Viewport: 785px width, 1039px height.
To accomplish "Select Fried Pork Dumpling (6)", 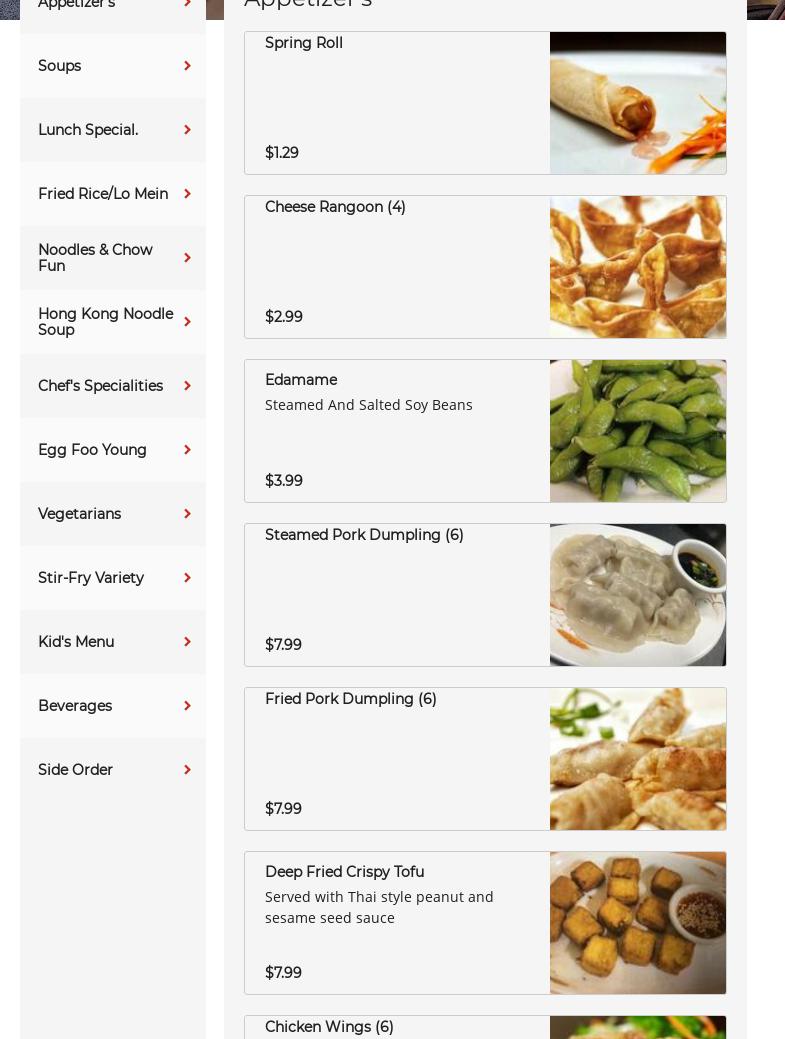I will click(485, 759).
